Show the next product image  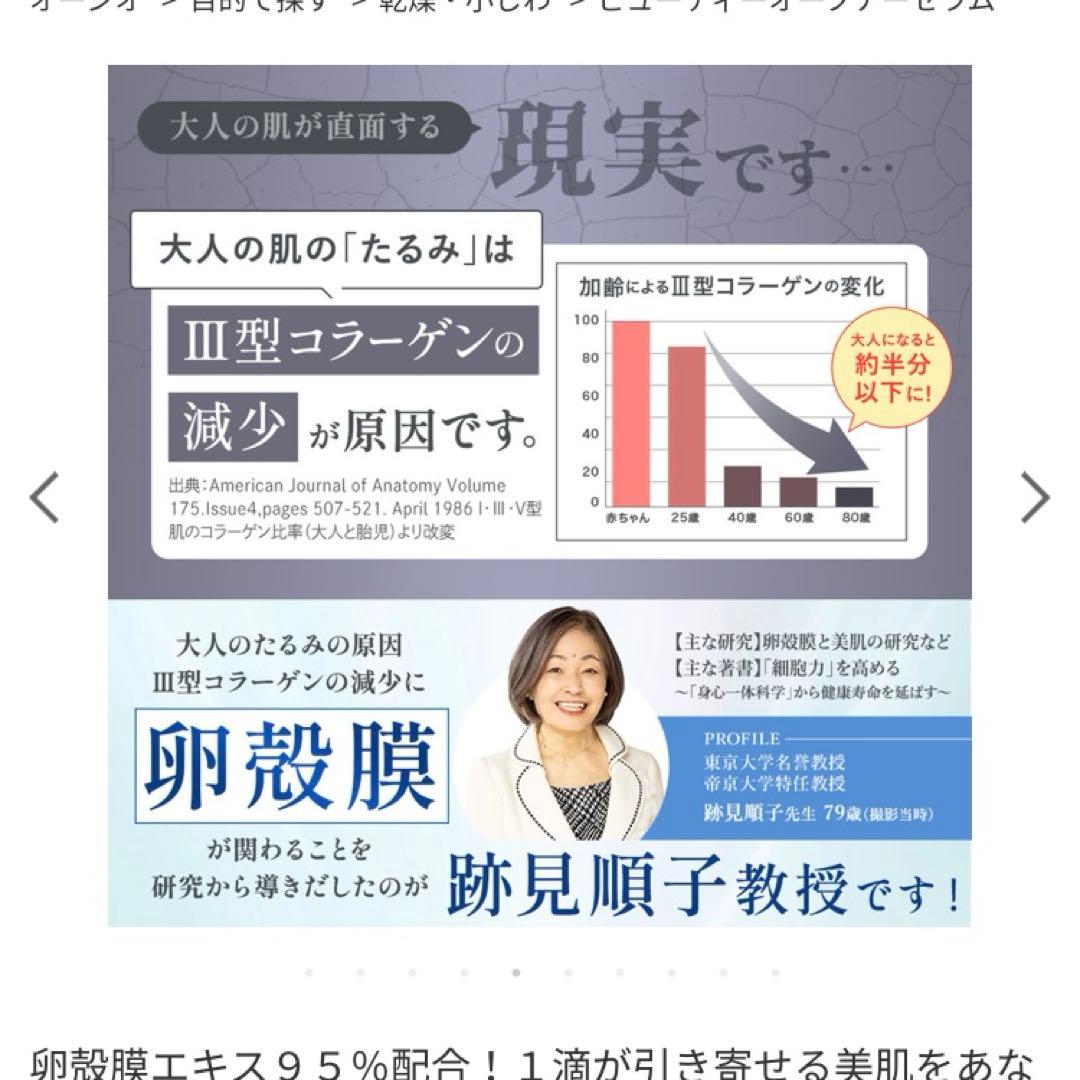point(1035,497)
